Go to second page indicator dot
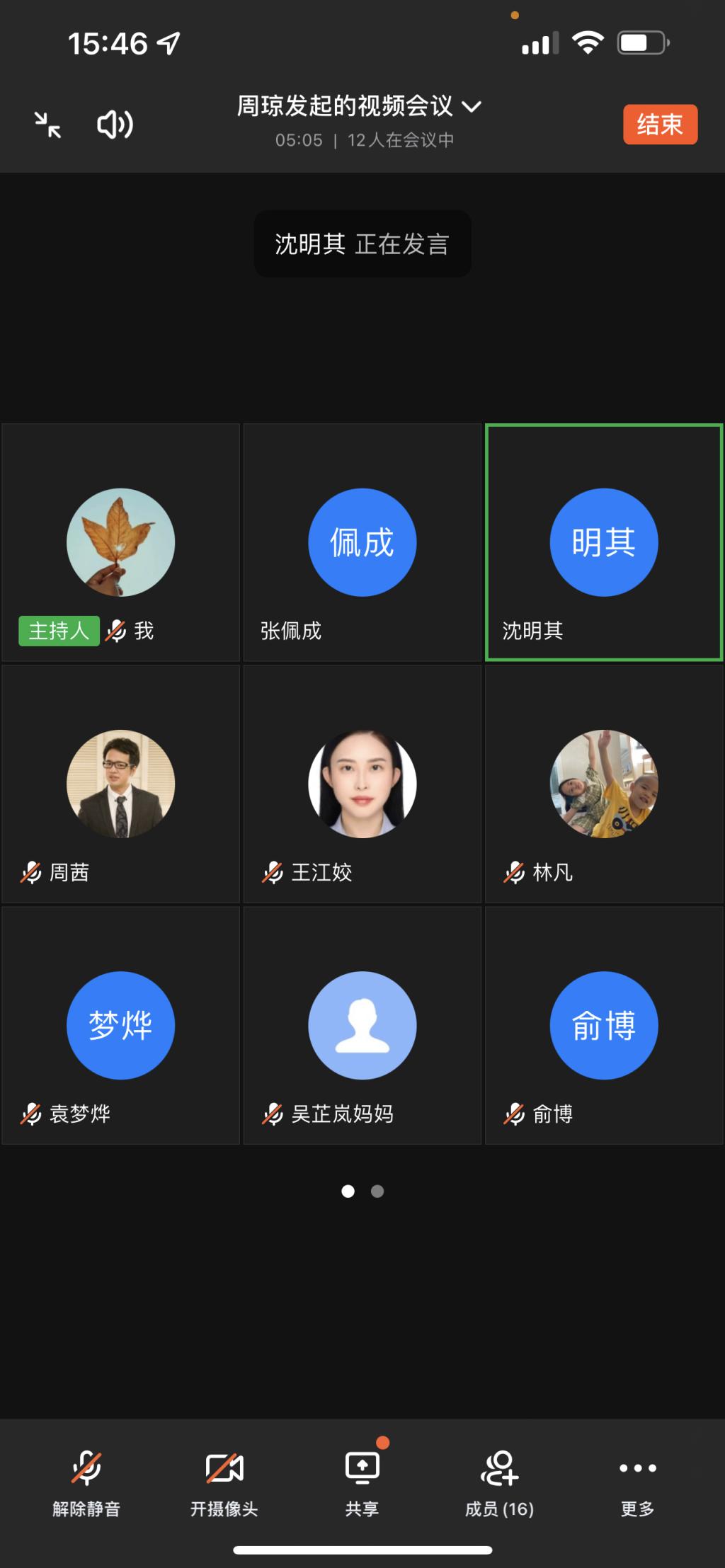725x1568 pixels. click(x=377, y=1191)
